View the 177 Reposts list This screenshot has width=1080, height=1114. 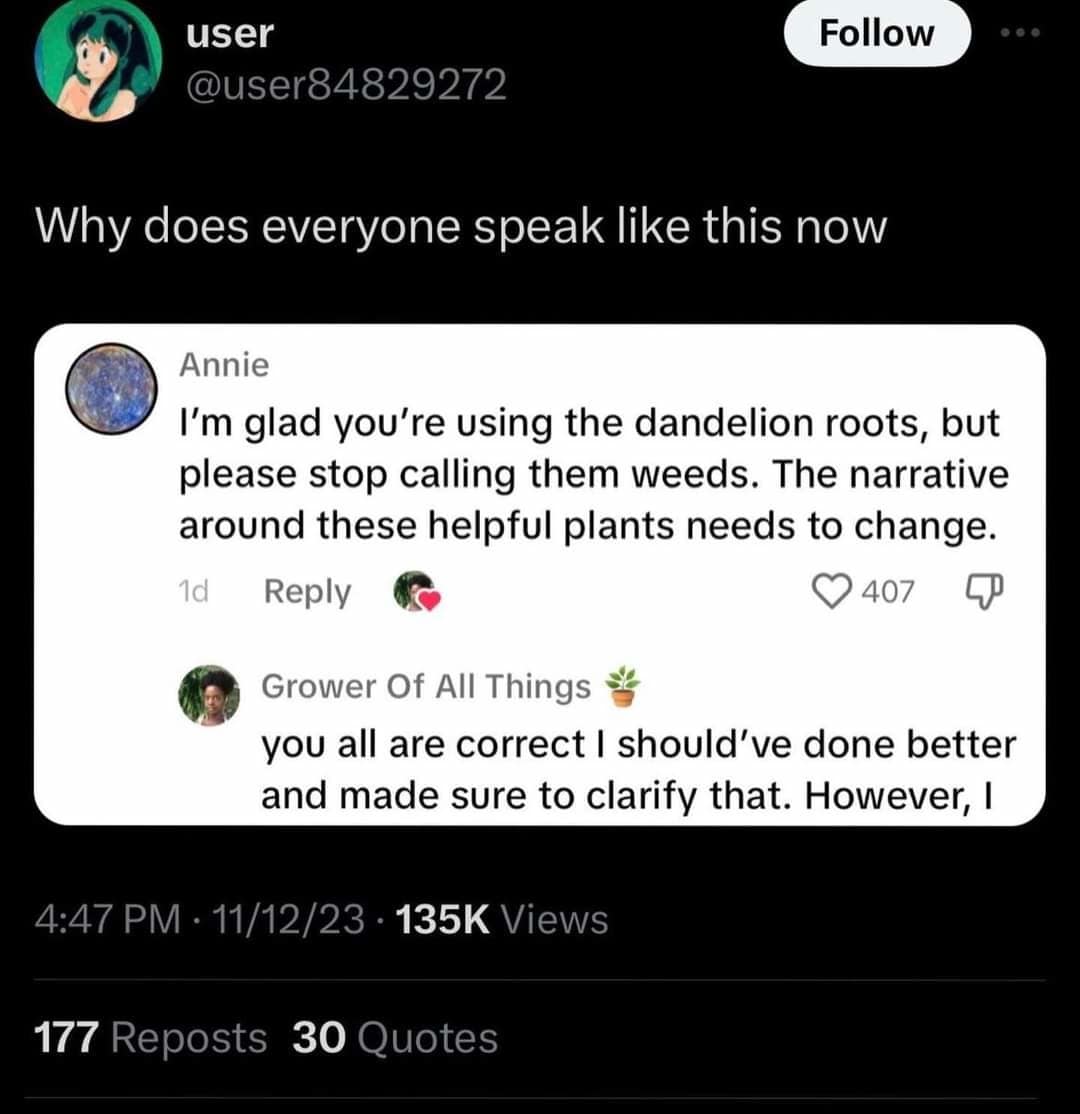click(x=151, y=1037)
